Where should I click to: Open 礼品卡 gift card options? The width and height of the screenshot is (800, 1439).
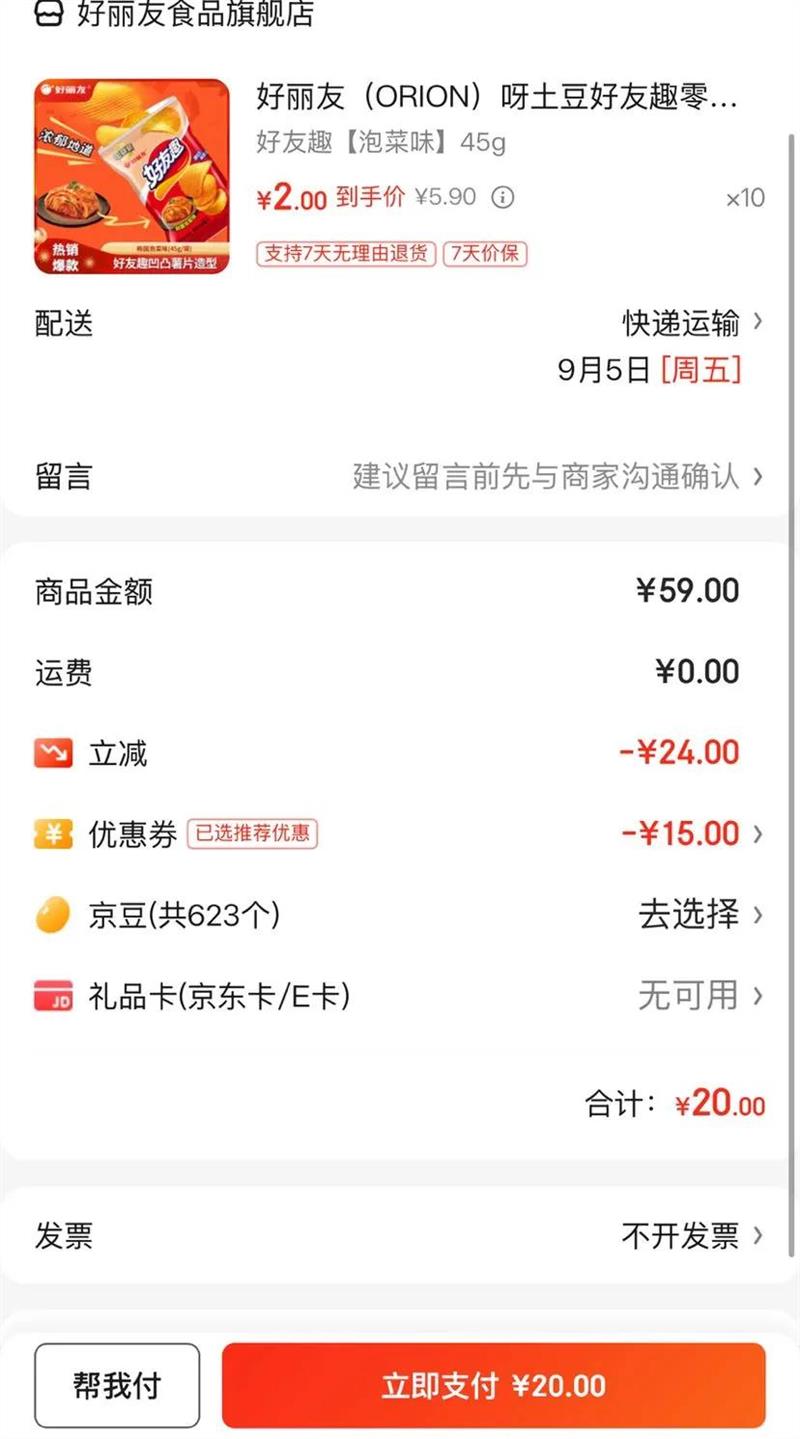[x=700, y=996]
